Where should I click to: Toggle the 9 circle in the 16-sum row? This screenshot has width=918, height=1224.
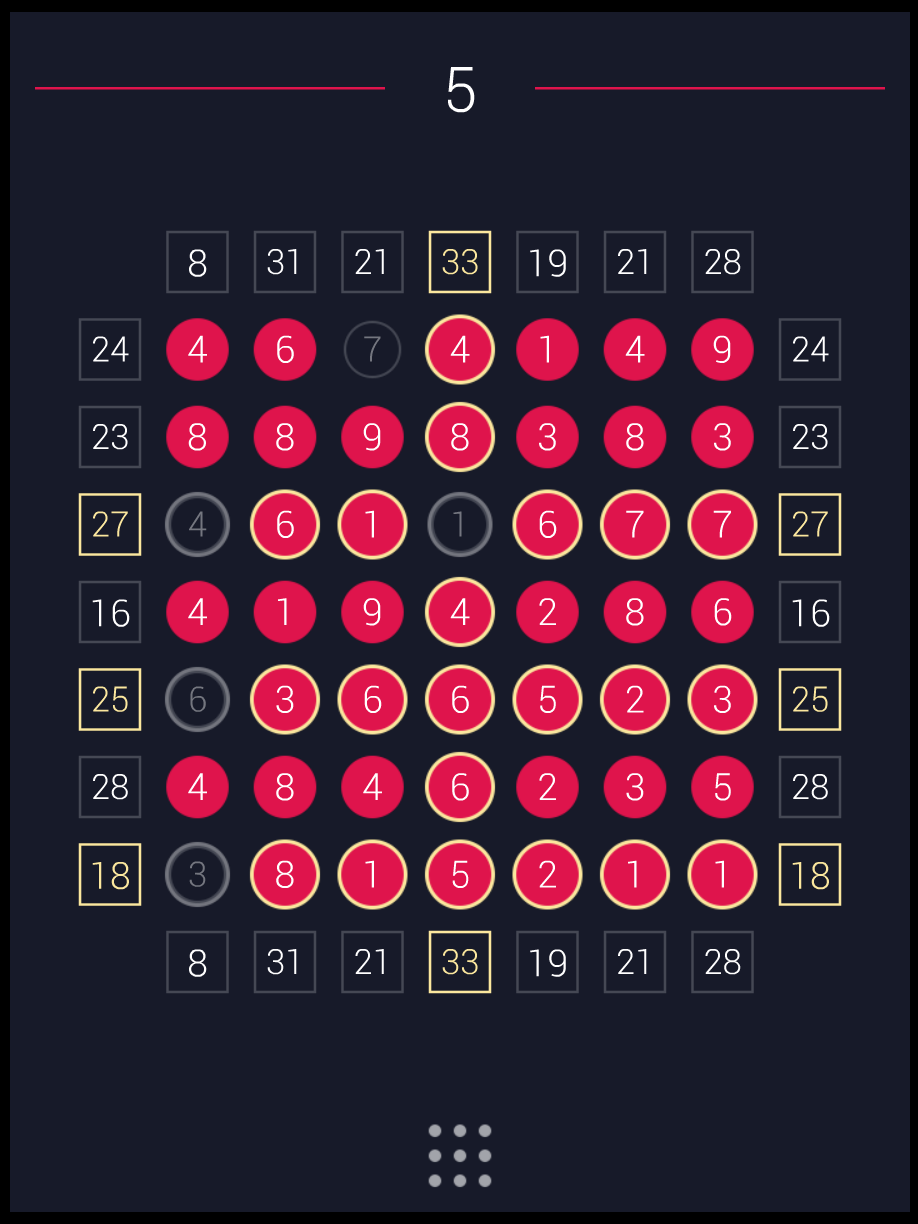(372, 612)
